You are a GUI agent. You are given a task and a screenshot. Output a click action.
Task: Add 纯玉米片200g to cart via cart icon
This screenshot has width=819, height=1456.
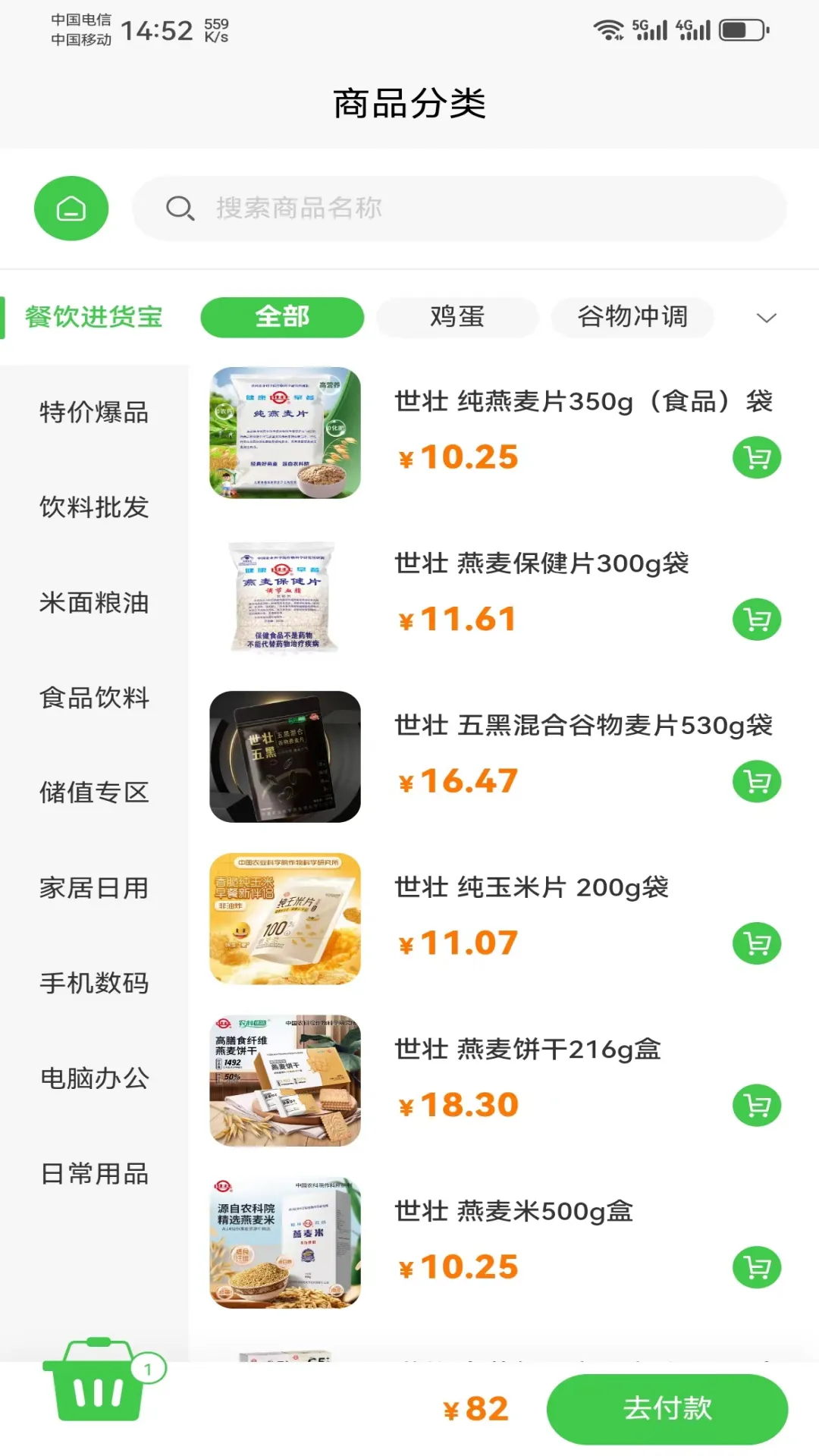coord(755,943)
